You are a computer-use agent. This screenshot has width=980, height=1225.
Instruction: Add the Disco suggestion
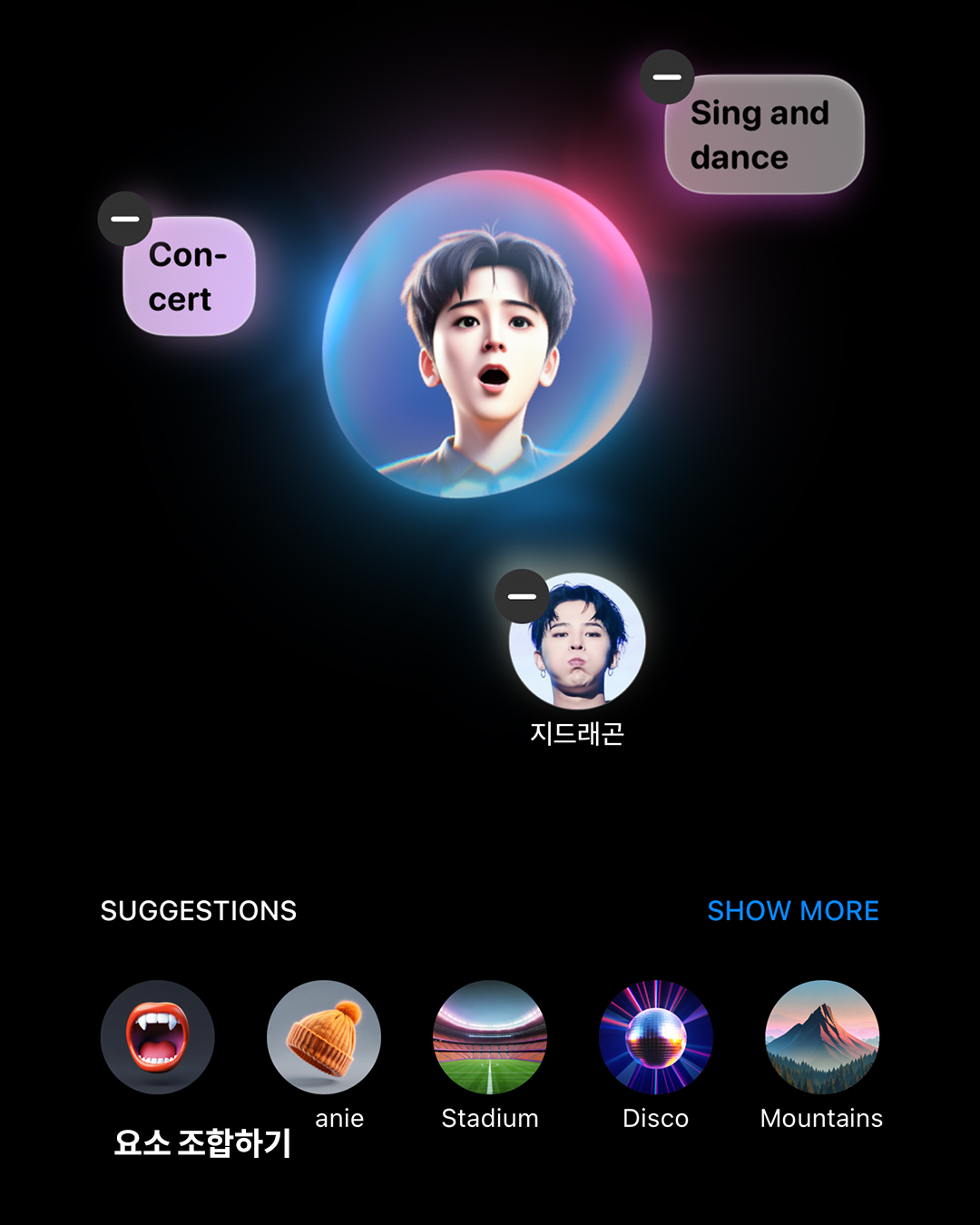[x=656, y=1037]
